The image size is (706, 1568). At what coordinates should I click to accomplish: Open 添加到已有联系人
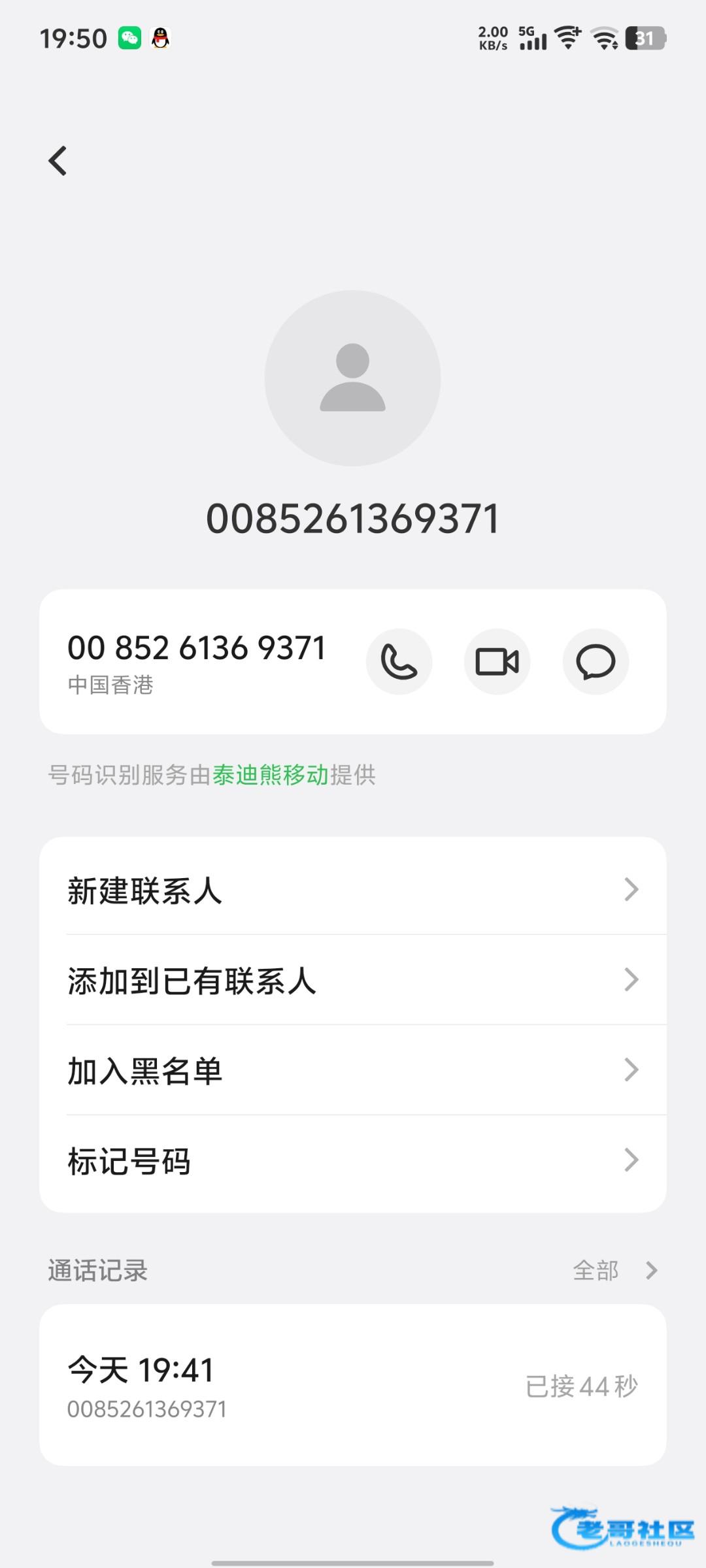353,980
